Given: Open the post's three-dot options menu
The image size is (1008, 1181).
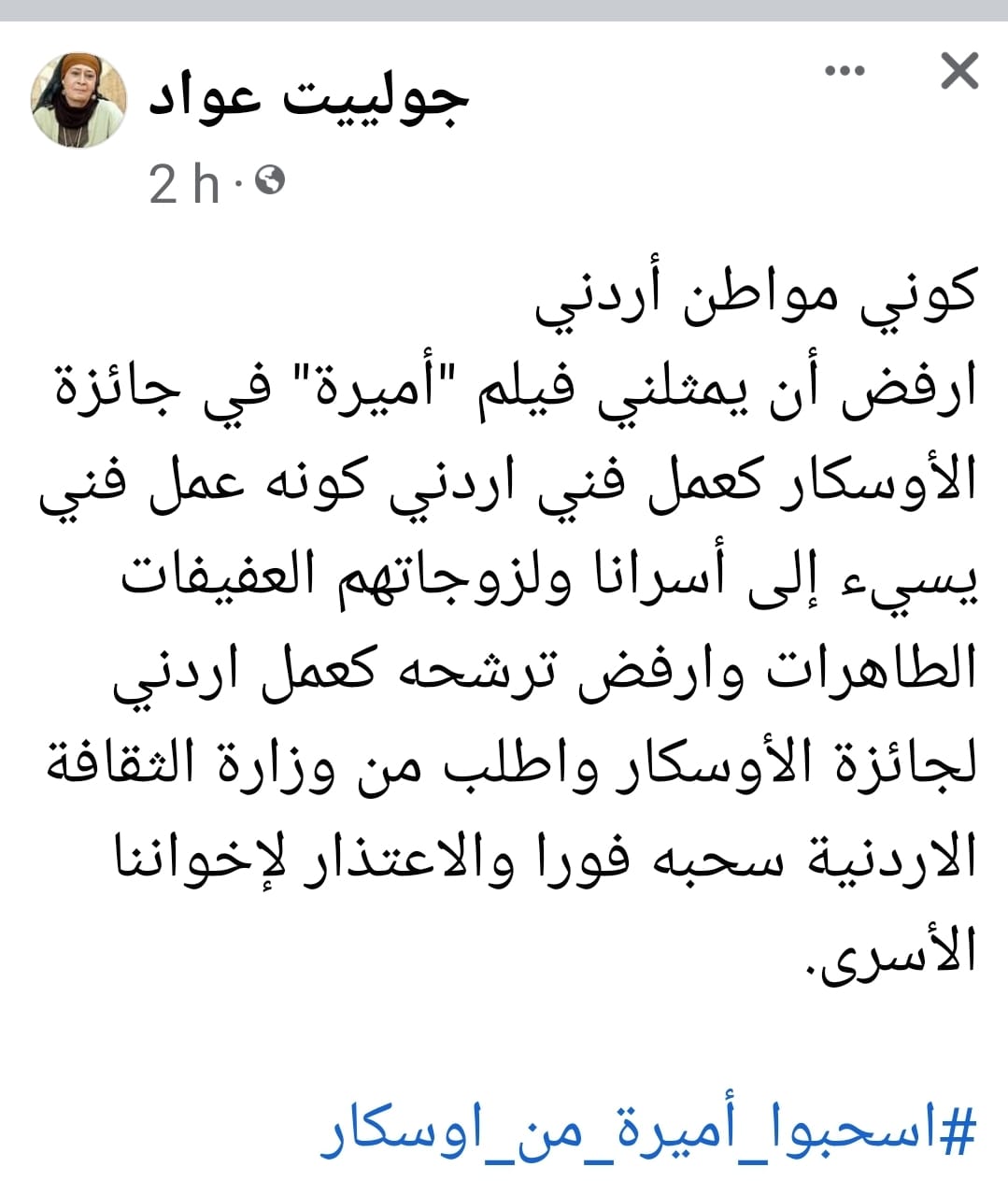Looking at the screenshot, I should pos(845,71).
